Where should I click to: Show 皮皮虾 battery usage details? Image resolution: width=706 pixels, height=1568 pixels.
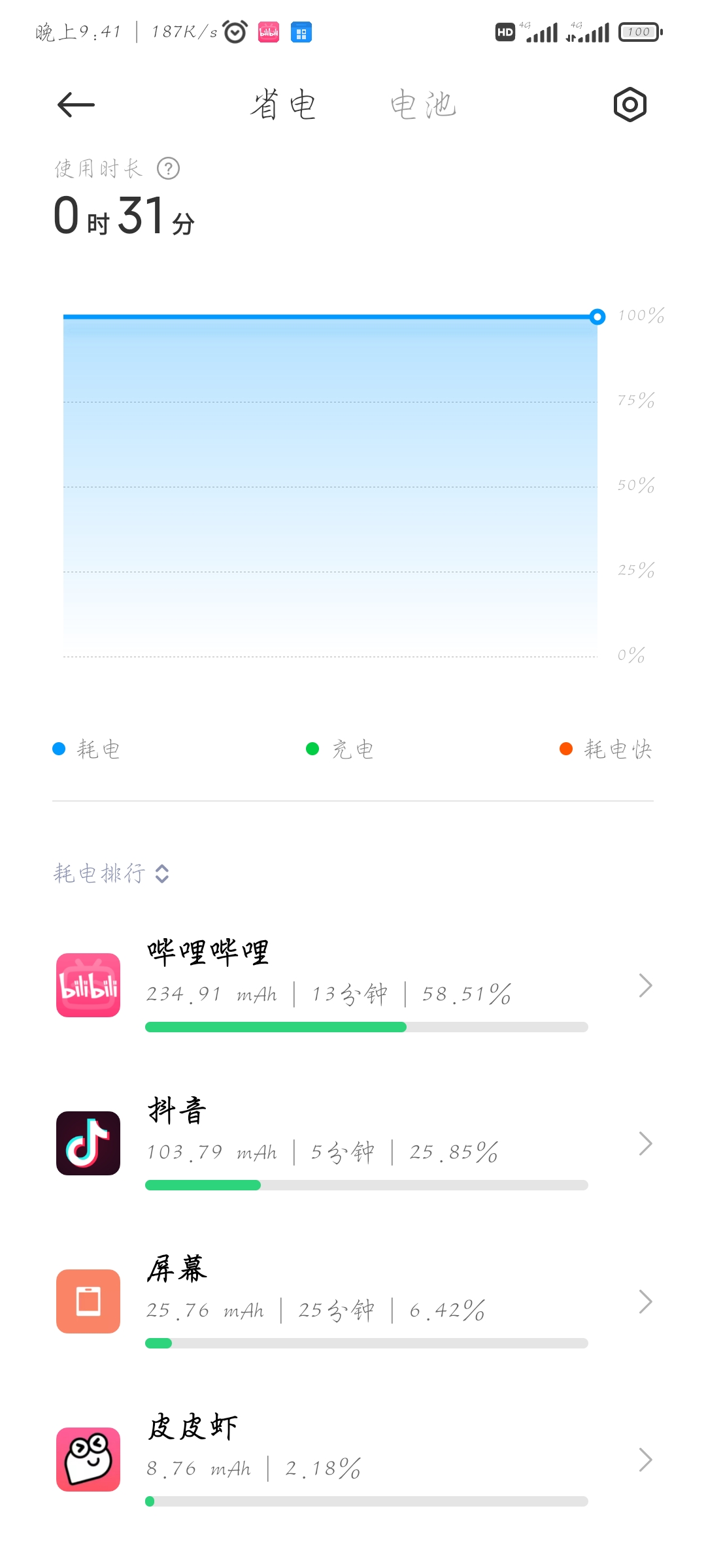click(353, 1460)
